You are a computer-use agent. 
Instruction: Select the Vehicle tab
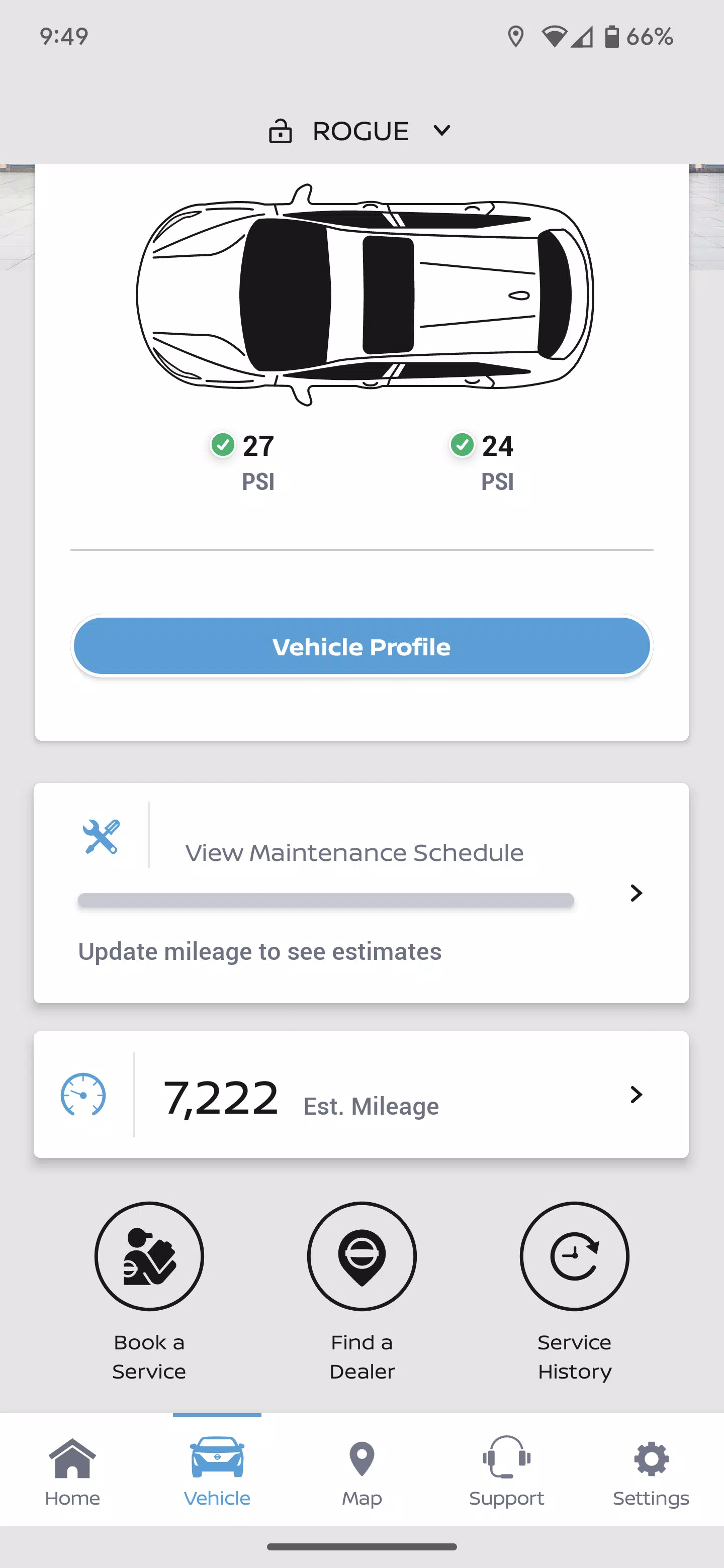(x=217, y=1471)
